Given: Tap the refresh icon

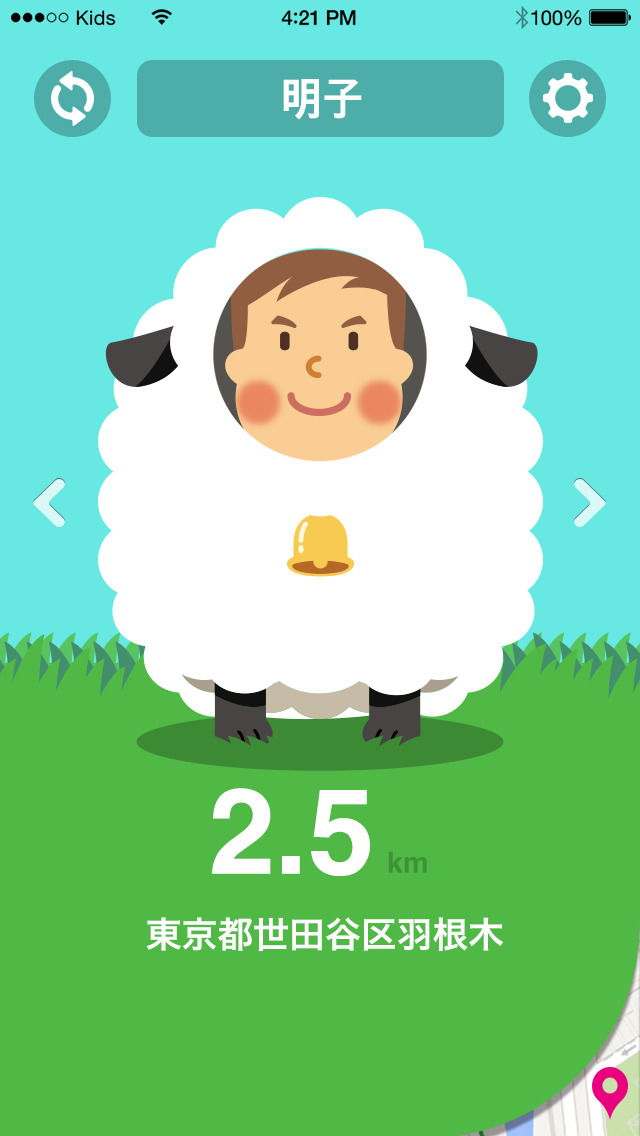Looking at the screenshot, I should point(72,98).
